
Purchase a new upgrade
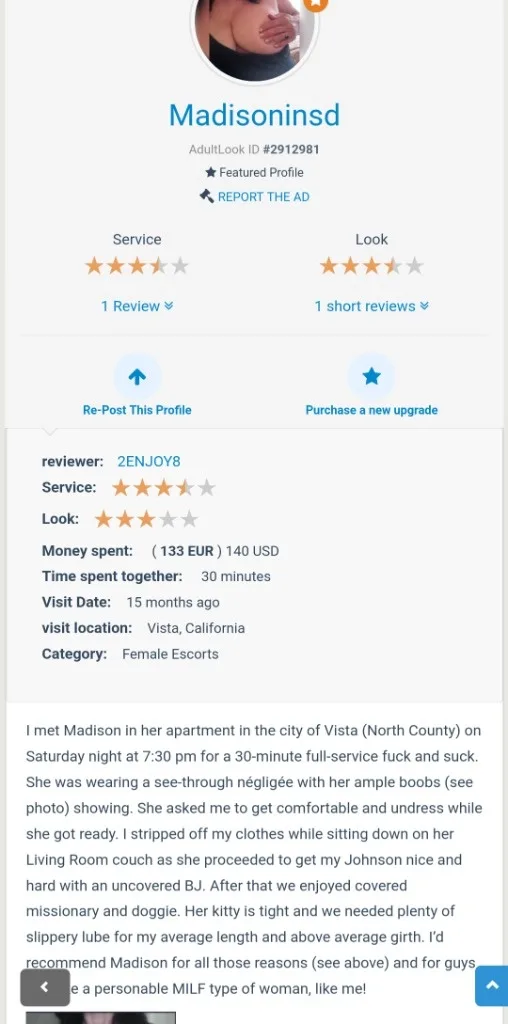(372, 386)
